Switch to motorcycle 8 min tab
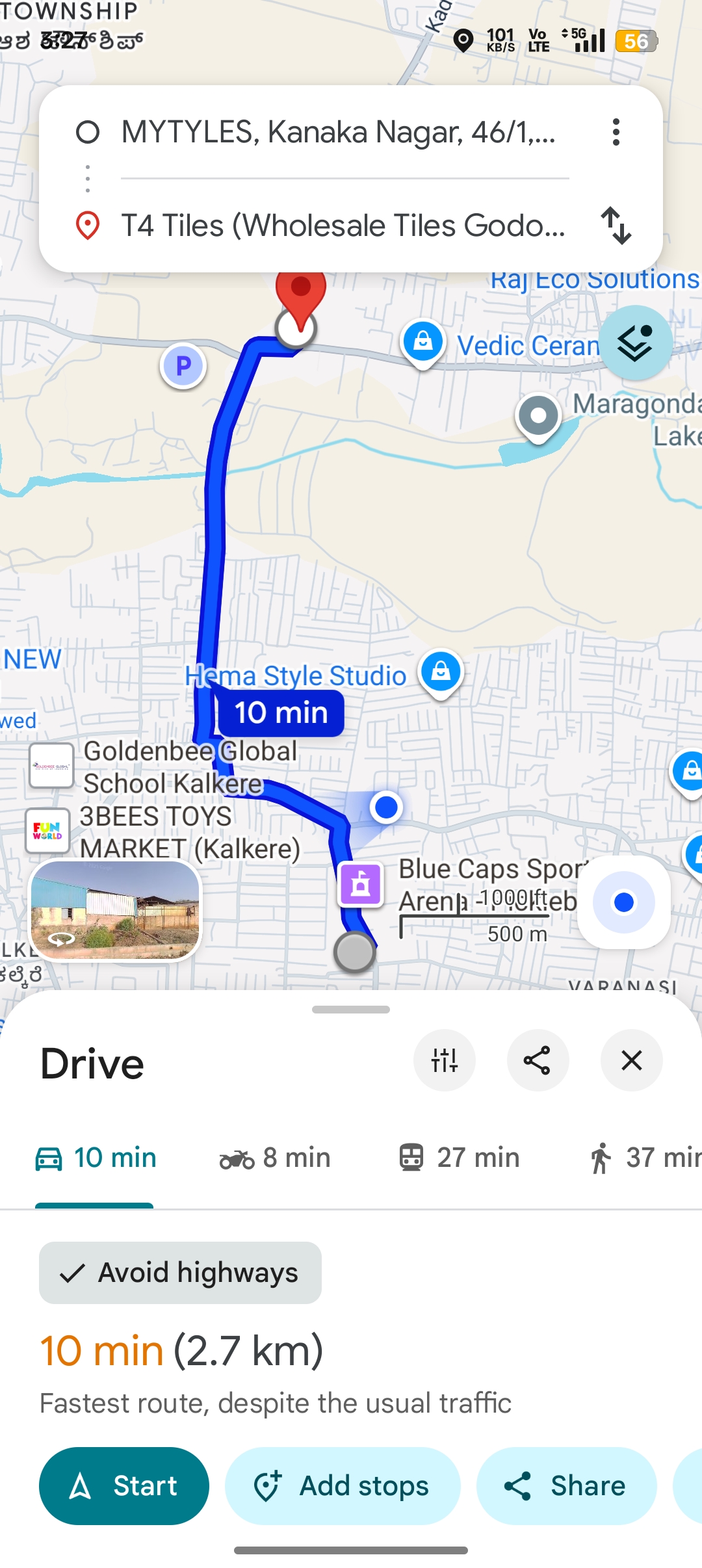 pos(275,1158)
